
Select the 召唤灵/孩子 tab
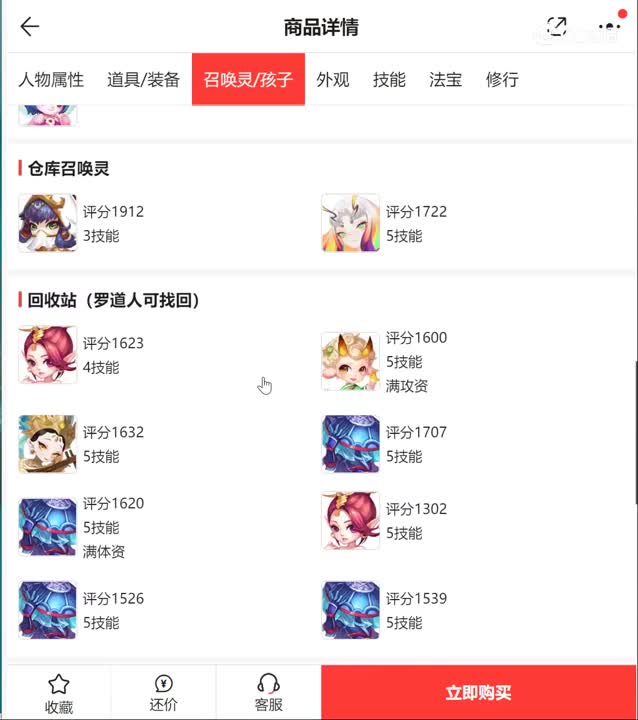(x=248, y=79)
